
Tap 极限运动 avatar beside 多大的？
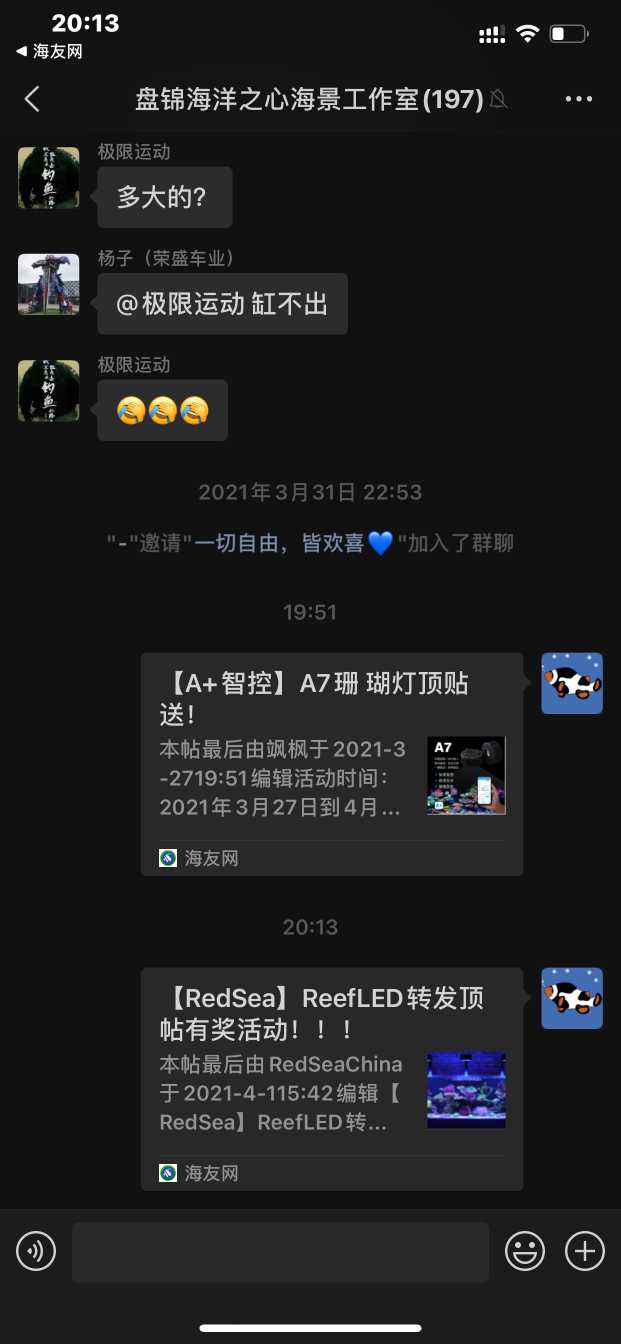48,178
